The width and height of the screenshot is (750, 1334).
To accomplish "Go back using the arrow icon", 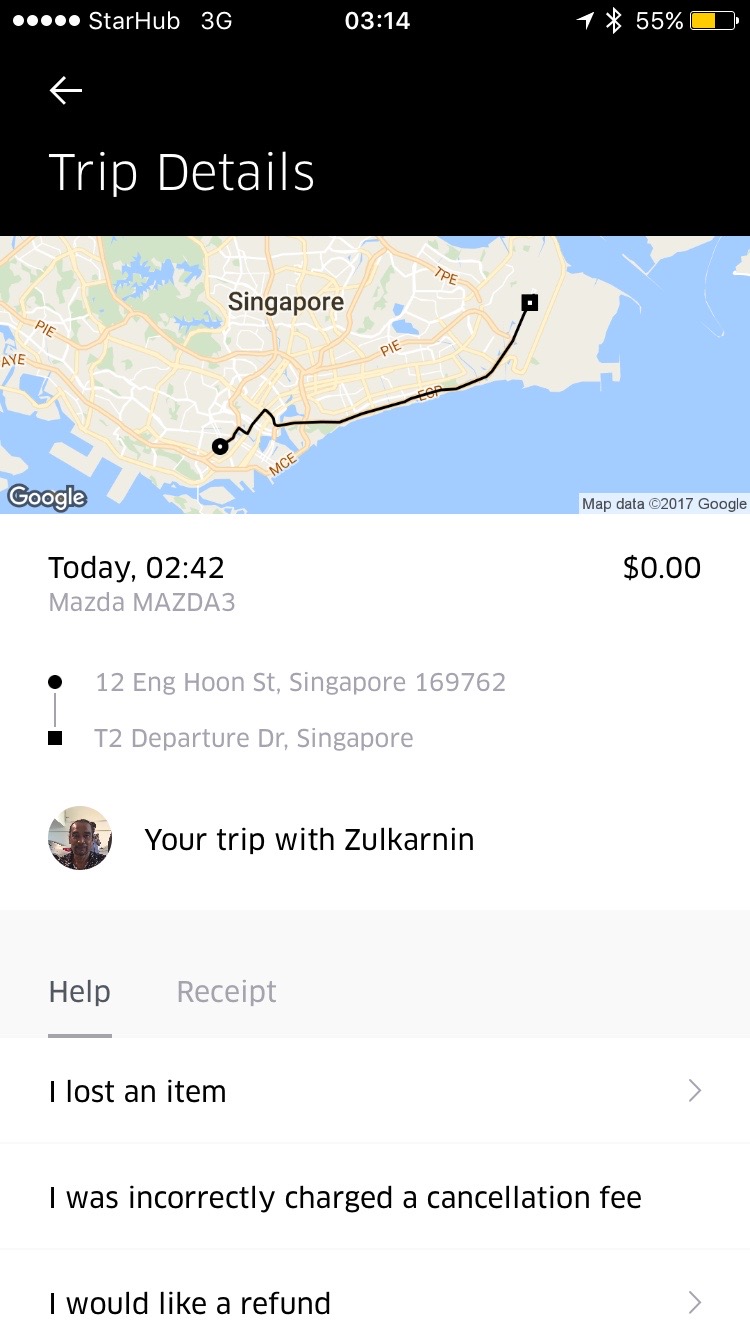I will click(x=66, y=91).
